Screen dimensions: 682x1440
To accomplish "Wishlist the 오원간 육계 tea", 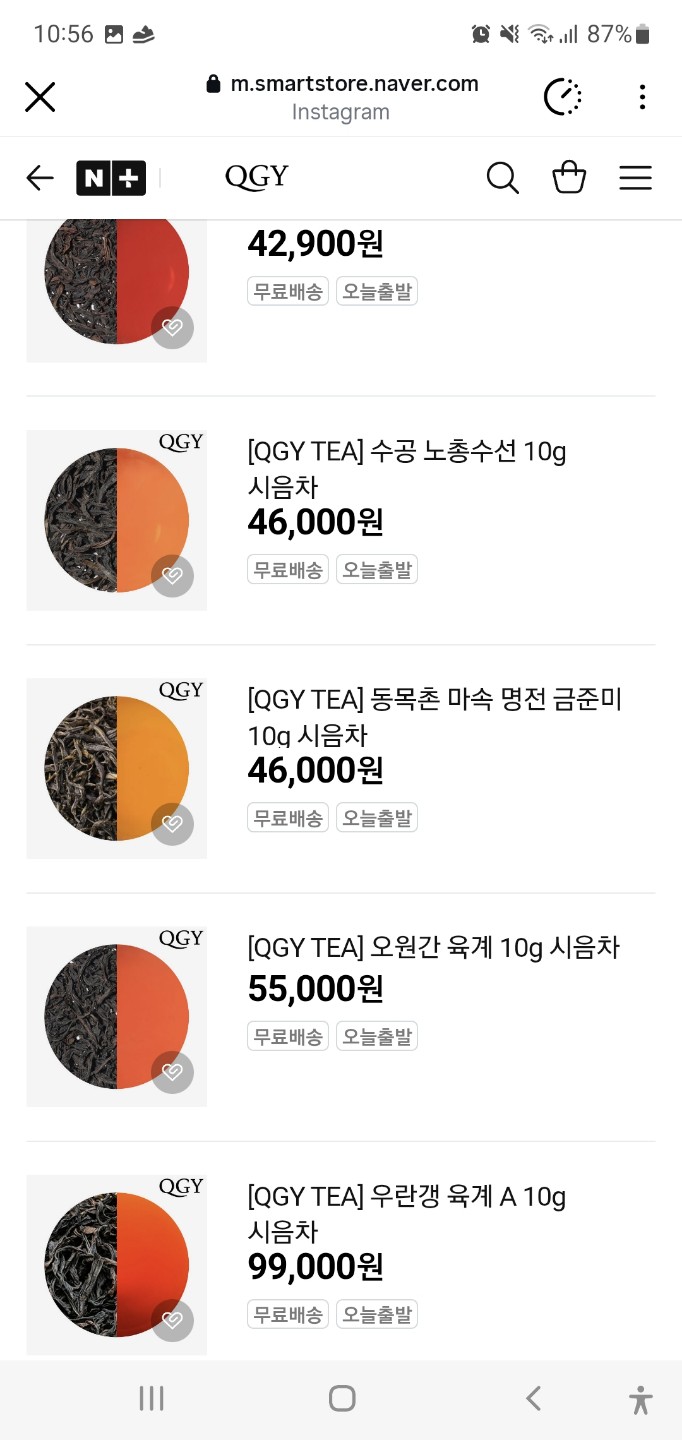I will (173, 1072).
